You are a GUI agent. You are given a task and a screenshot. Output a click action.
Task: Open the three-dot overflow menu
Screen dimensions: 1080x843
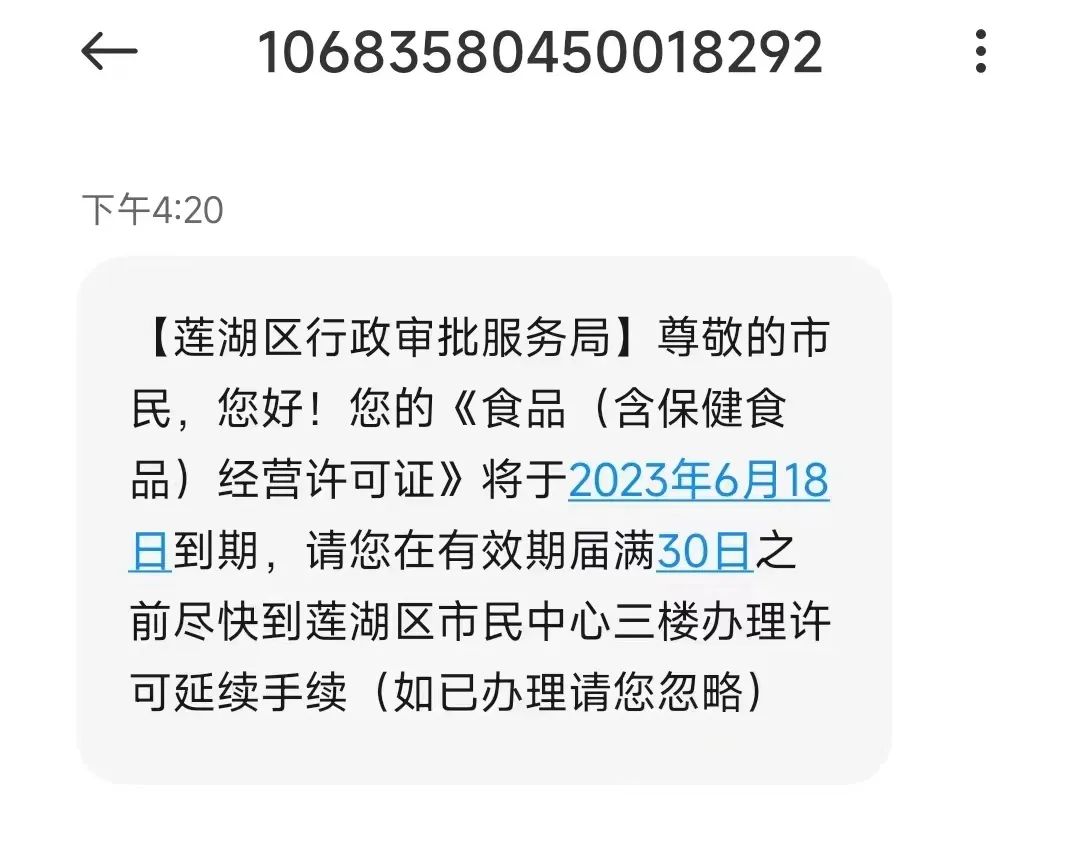pyautogui.click(x=981, y=52)
